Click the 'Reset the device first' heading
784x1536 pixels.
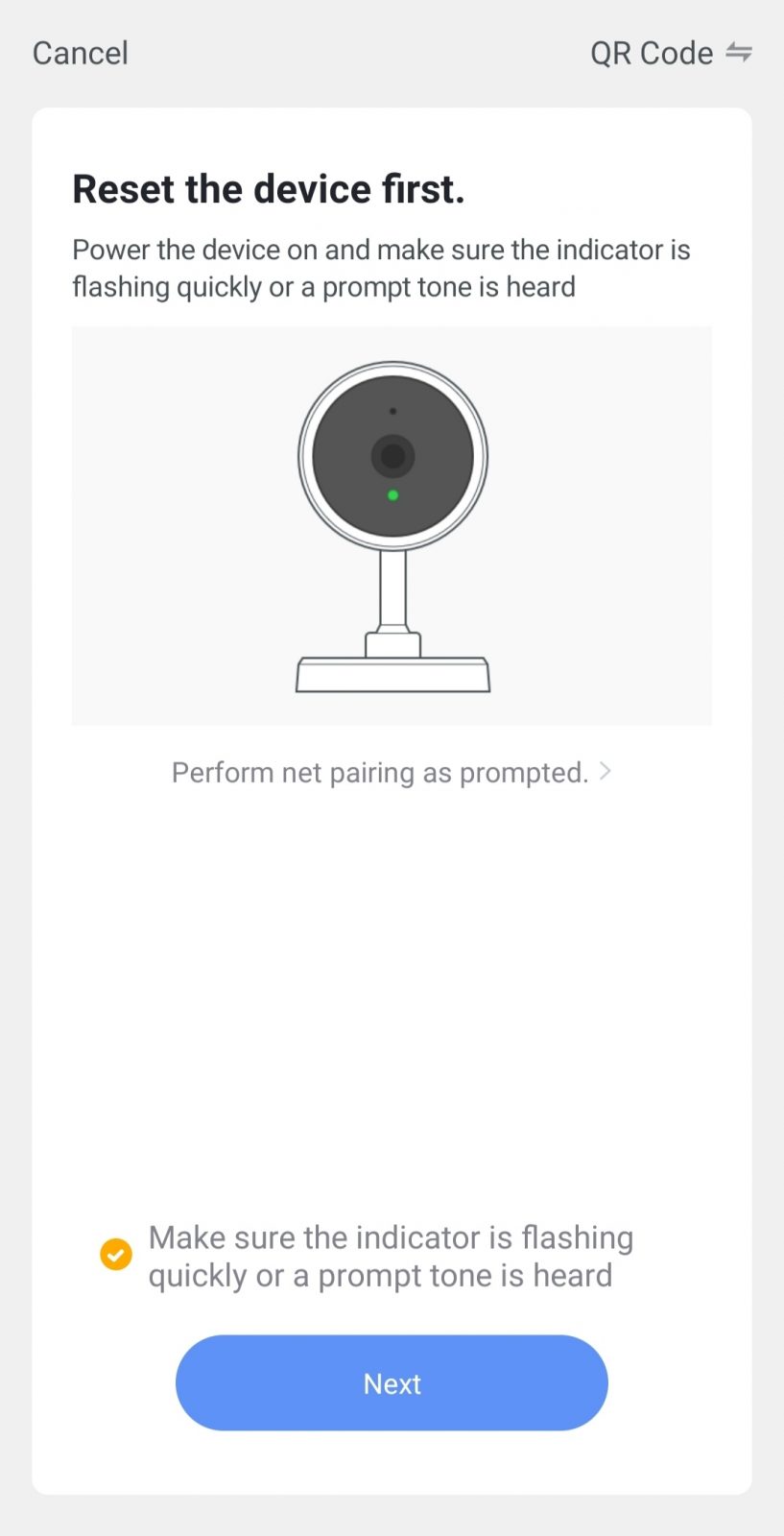268,188
